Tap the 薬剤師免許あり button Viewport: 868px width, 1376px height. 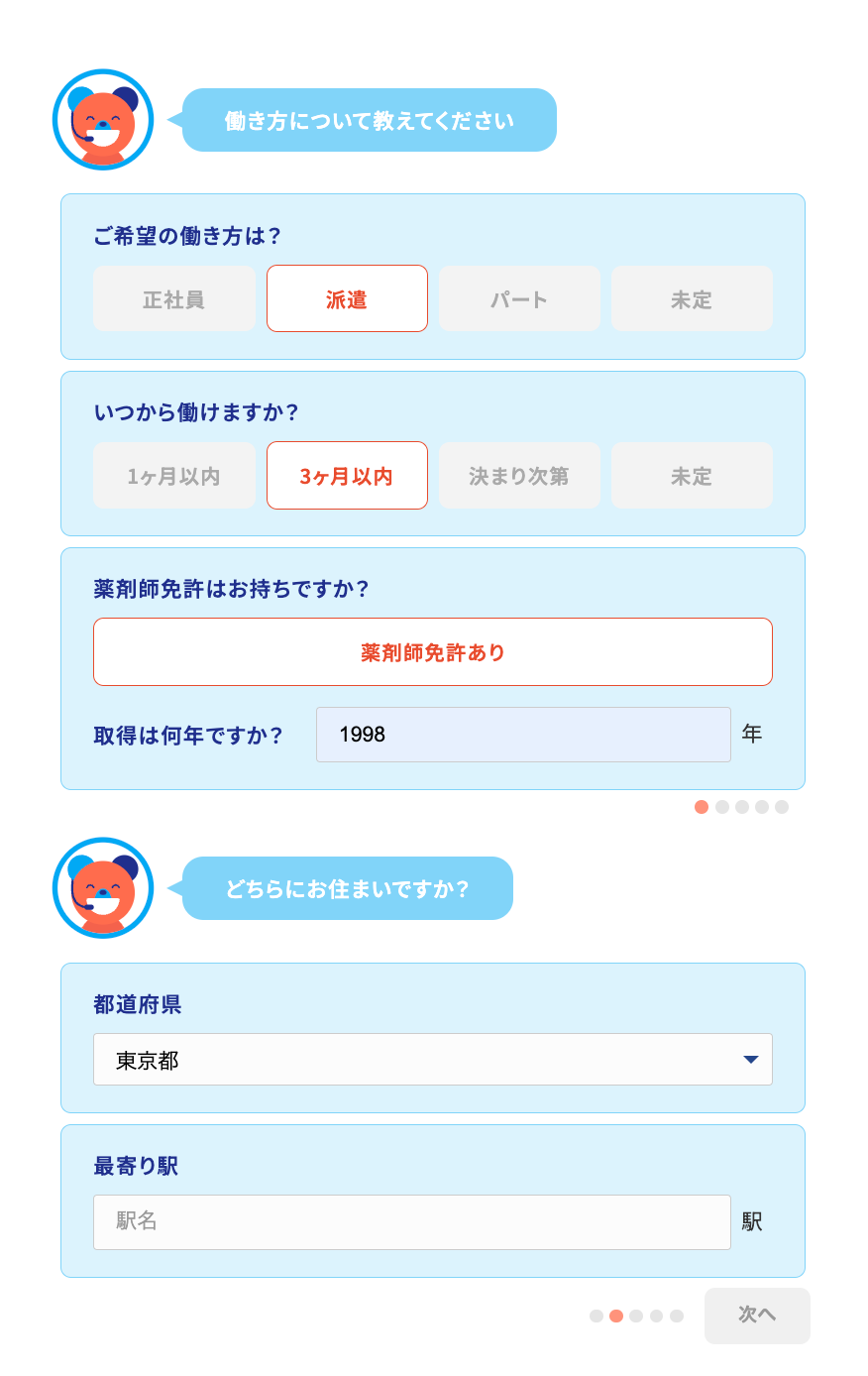433,652
